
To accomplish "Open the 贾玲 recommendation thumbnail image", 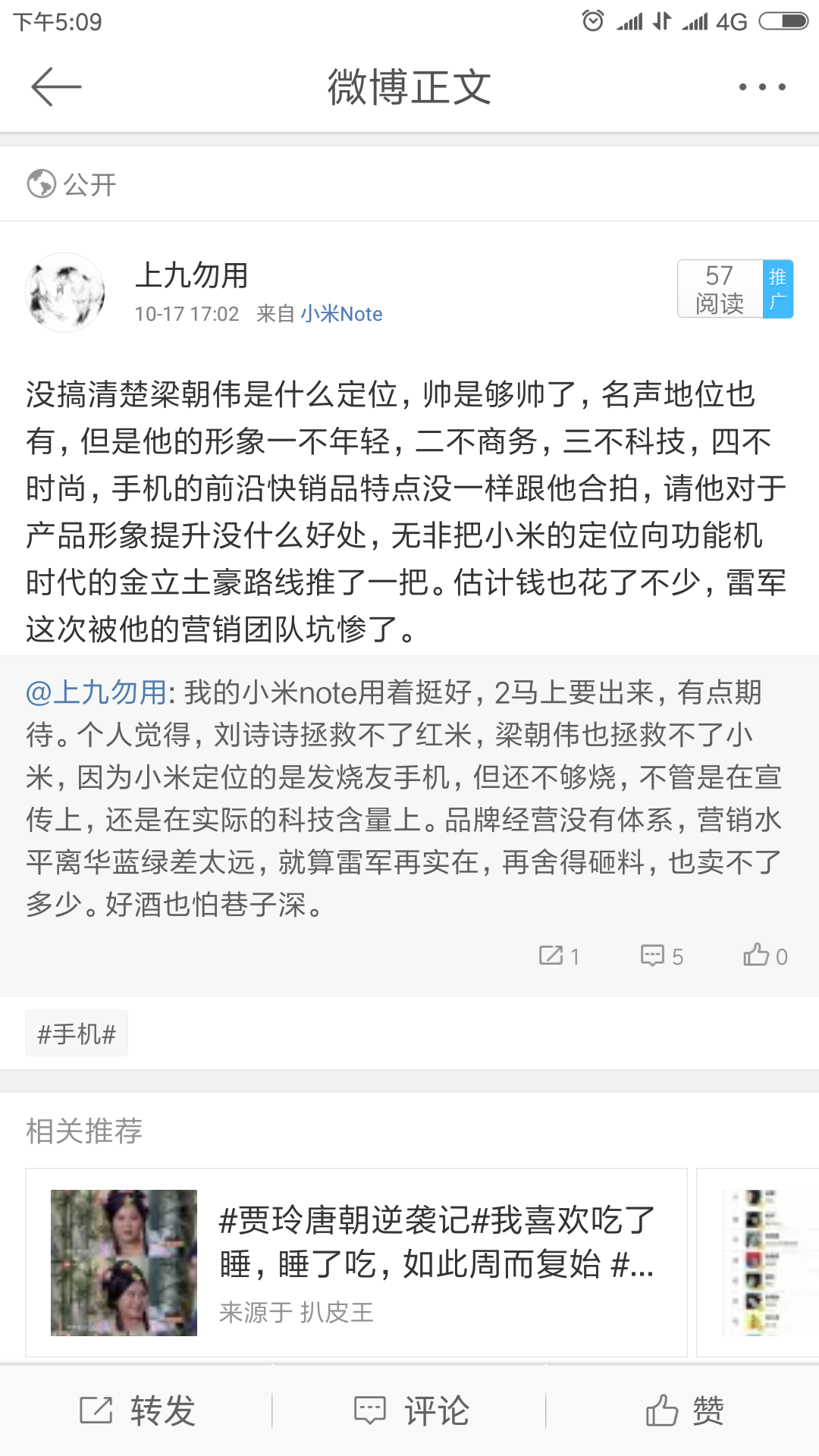I will coord(123,1263).
